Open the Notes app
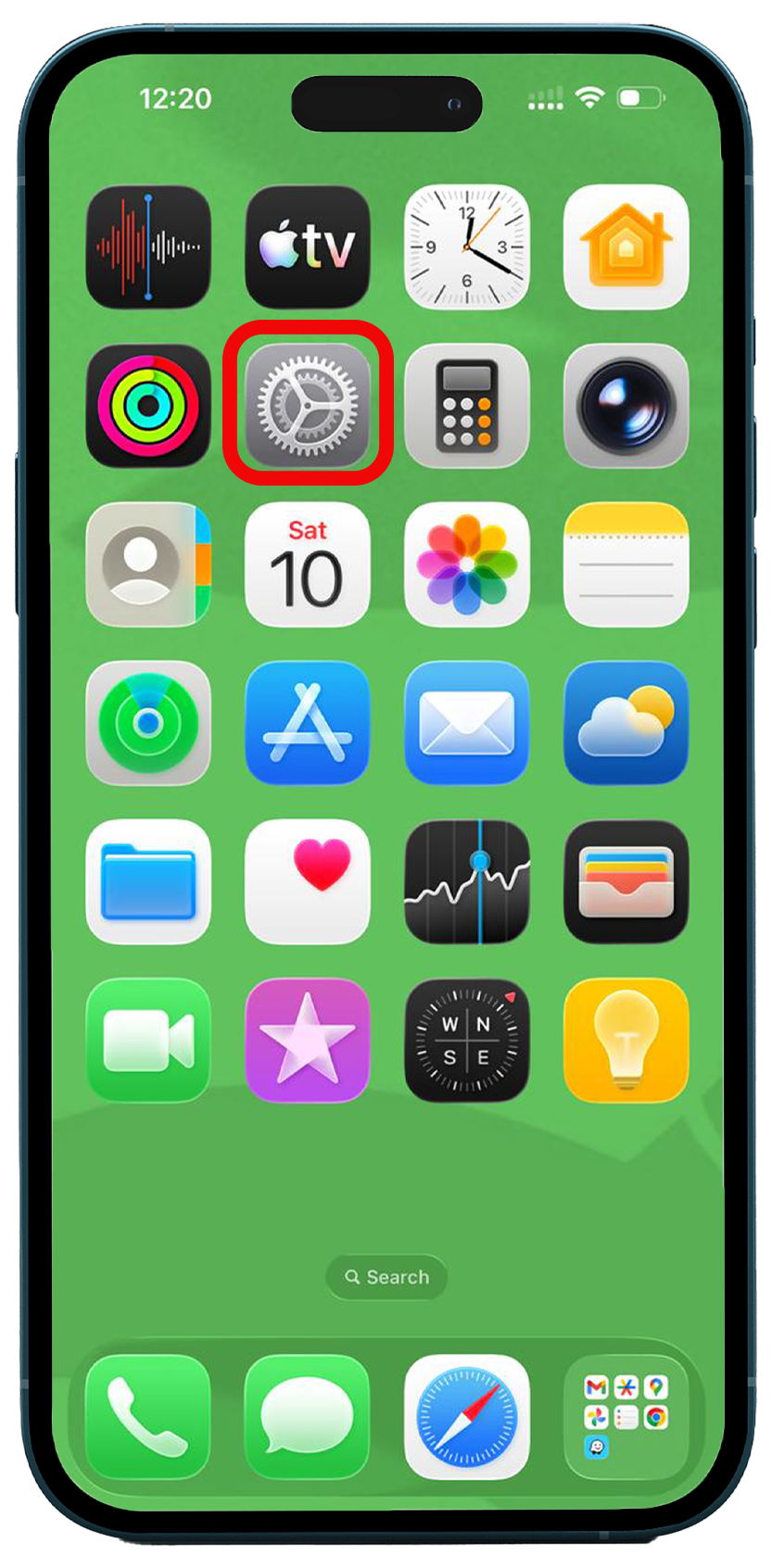Screen dimensions: 772x1568 626,564
